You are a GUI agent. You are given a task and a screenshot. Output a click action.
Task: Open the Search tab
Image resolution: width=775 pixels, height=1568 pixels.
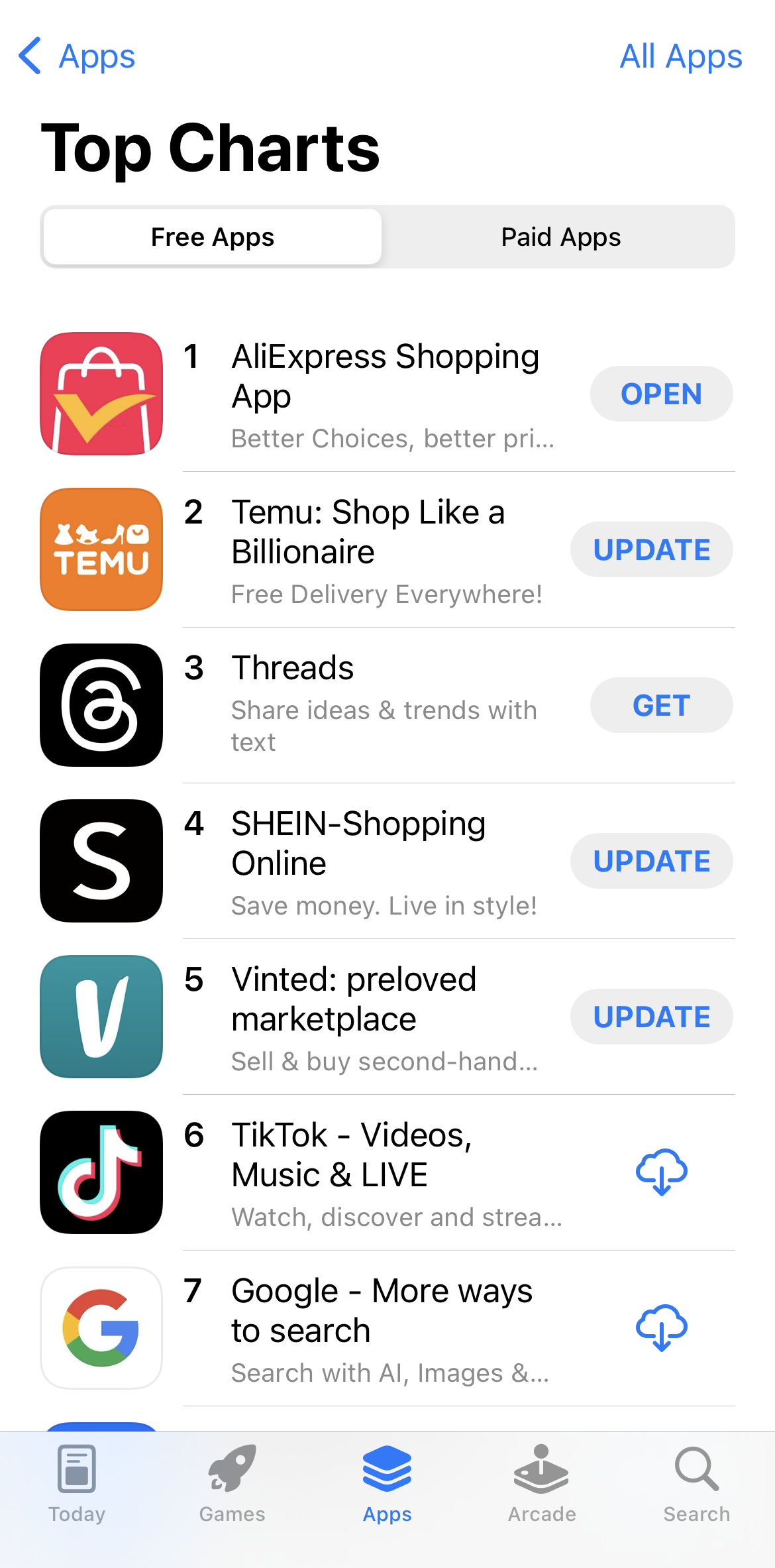pos(697,1484)
